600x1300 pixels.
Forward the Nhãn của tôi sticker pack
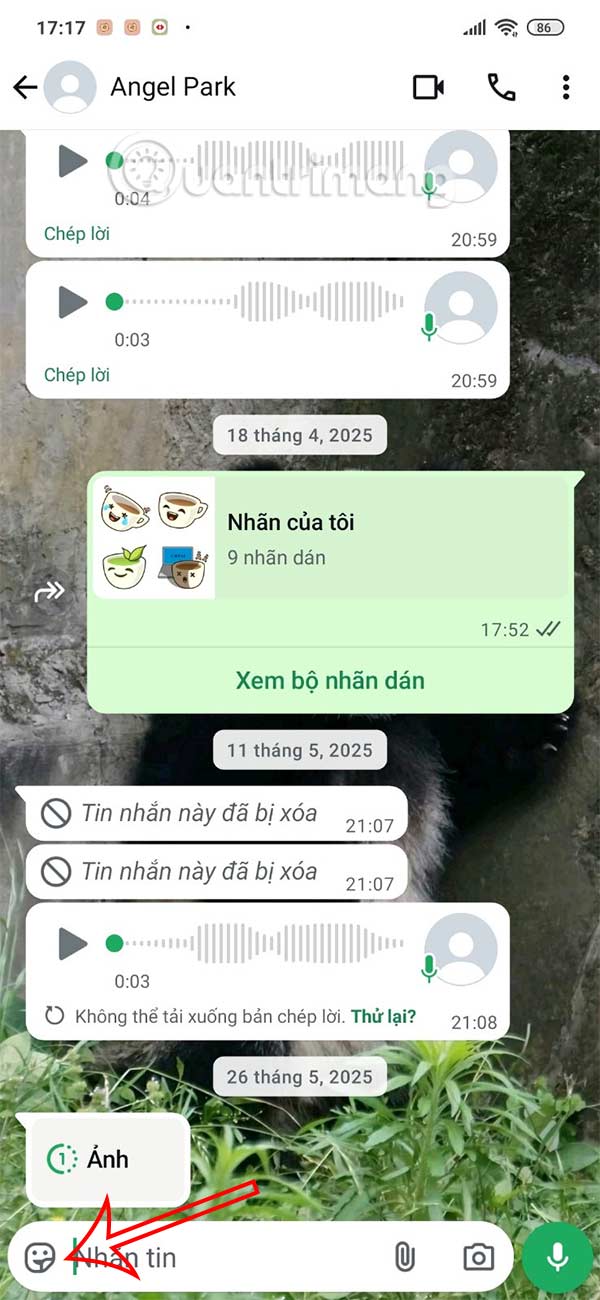(x=49, y=593)
